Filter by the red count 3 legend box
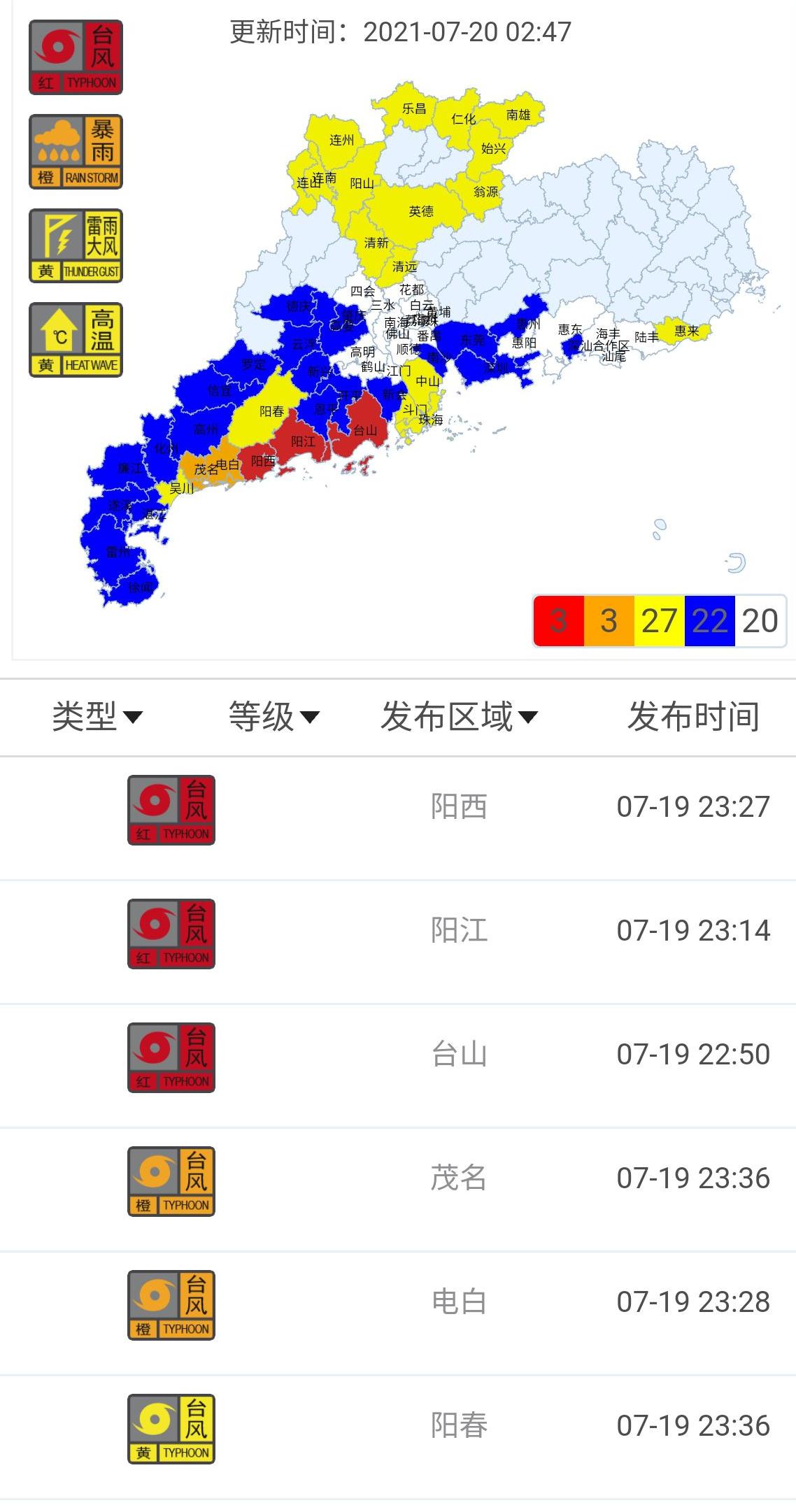The image size is (796, 1512). point(558,621)
